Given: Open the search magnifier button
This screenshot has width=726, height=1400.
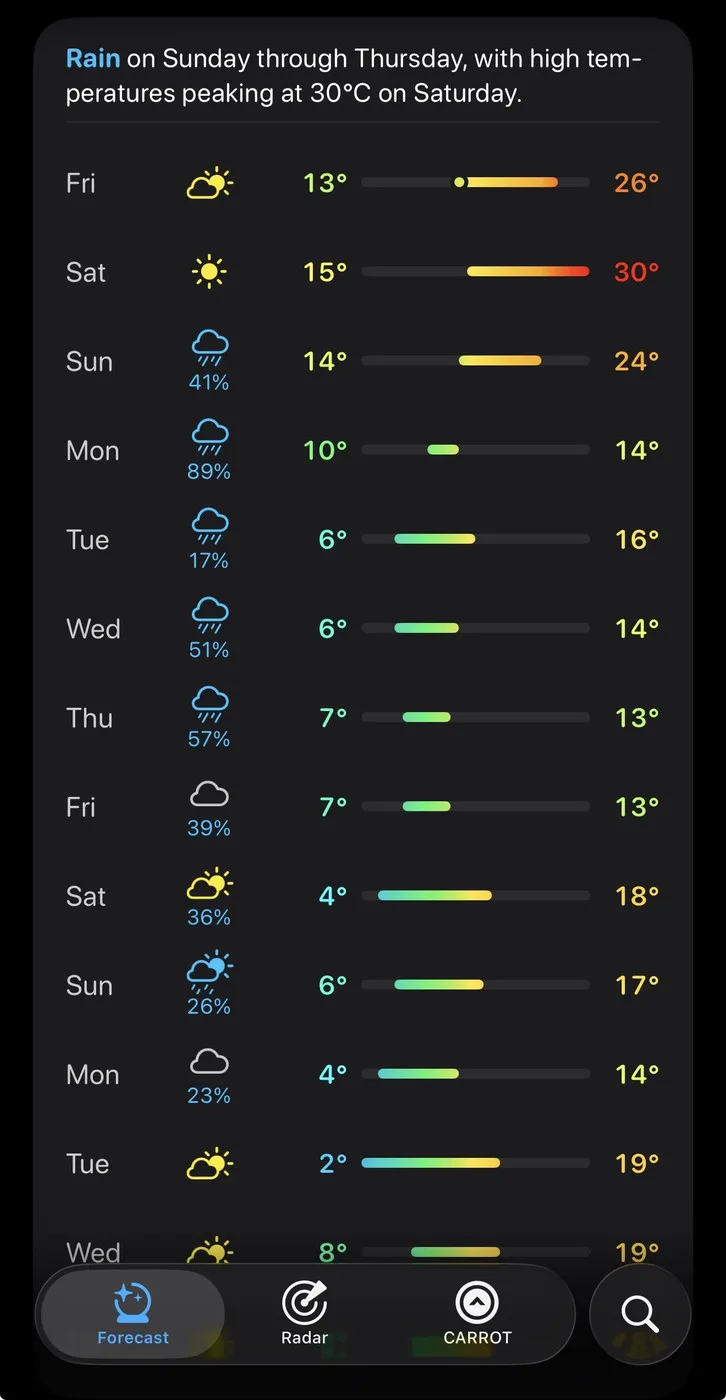Looking at the screenshot, I should coord(640,1314).
